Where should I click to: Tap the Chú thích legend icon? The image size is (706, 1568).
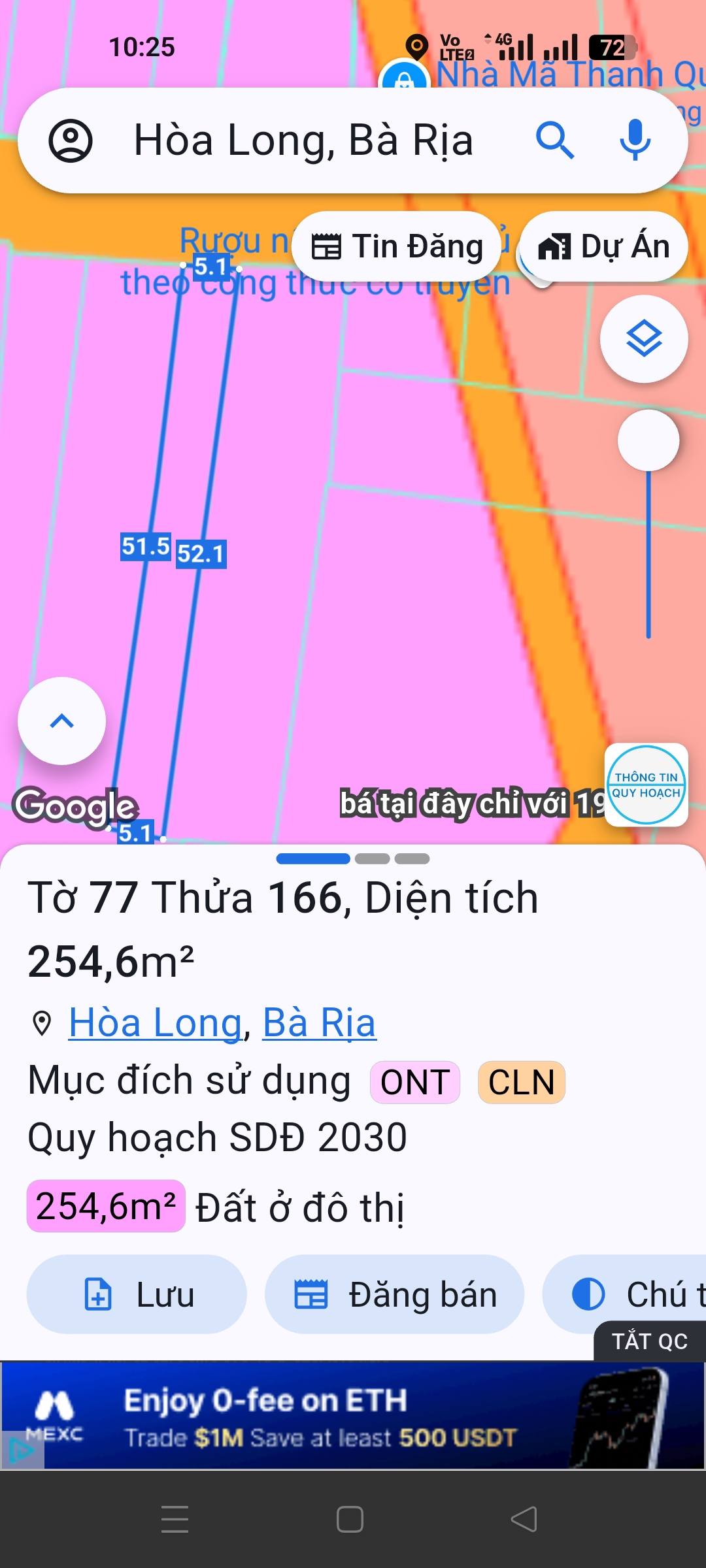pos(588,1294)
